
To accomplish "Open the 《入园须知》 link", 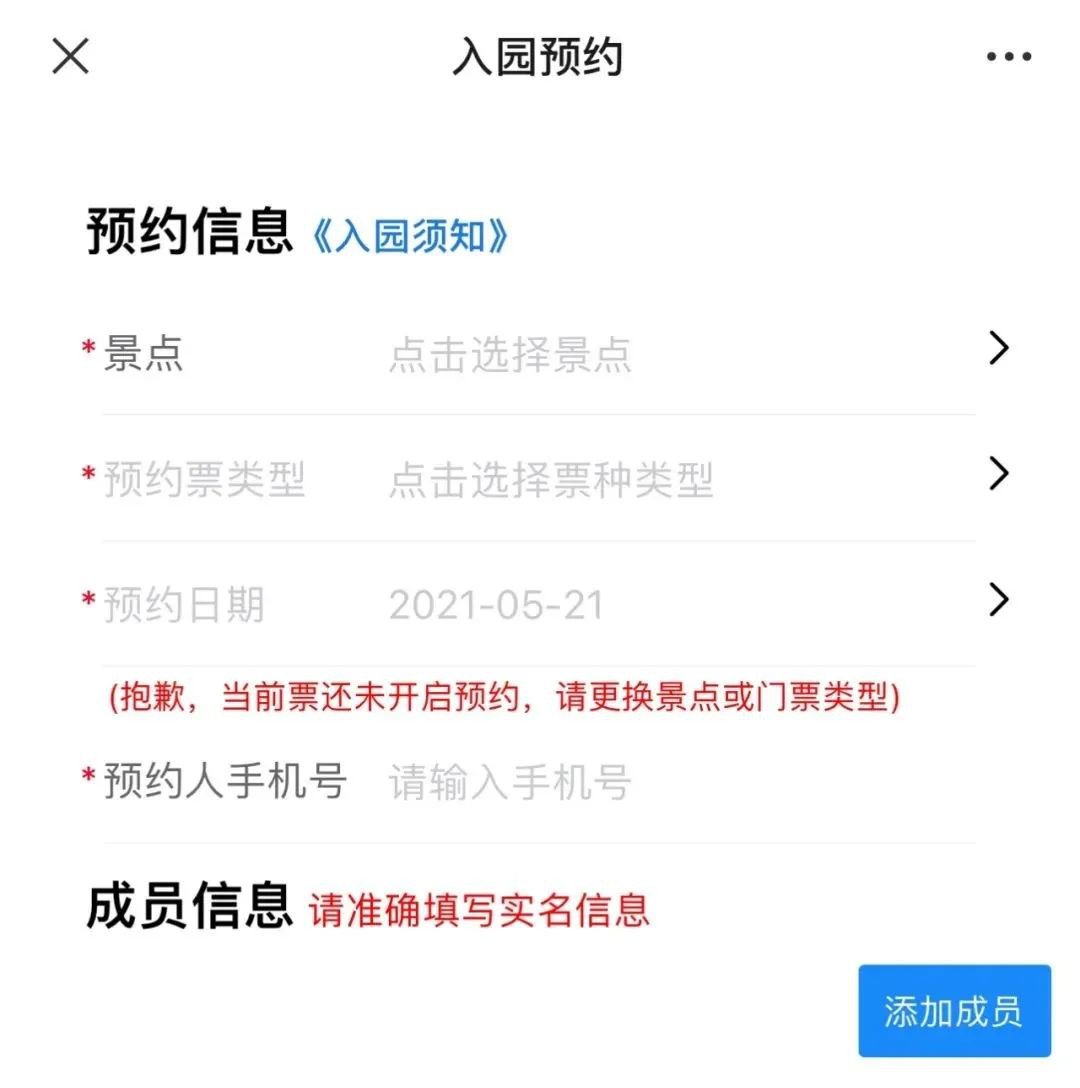I will tap(411, 236).
